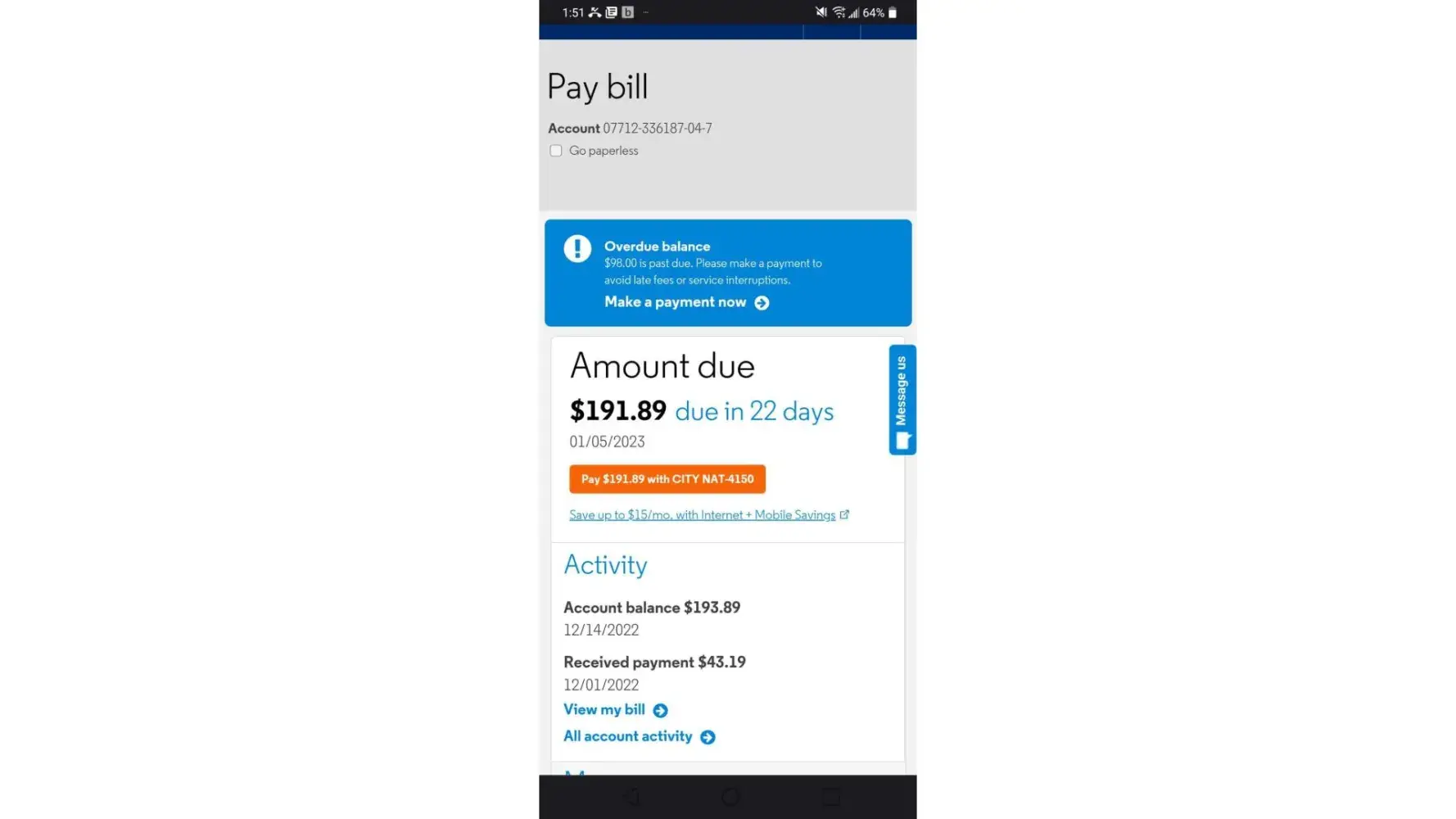The image size is (1456, 819).
Task: Tap Make a payment now link
Action: (685, 302)
